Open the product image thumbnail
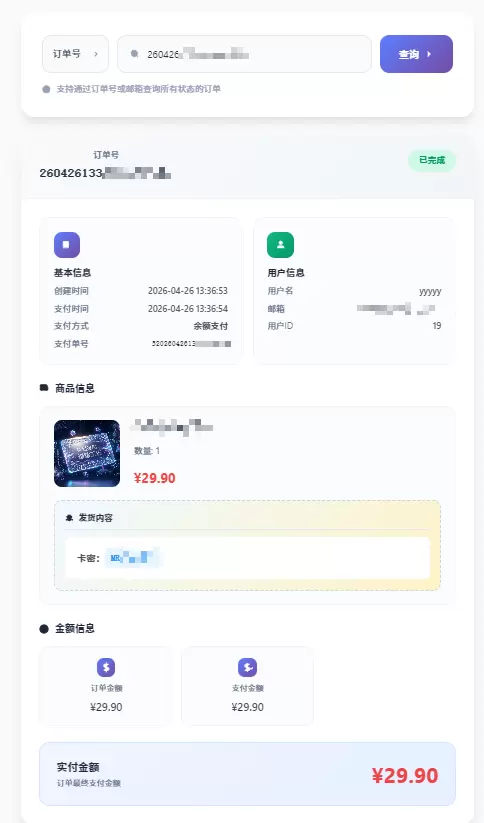Image resolution: width=484 pixels, height=823 pixels. click(87, 453)
